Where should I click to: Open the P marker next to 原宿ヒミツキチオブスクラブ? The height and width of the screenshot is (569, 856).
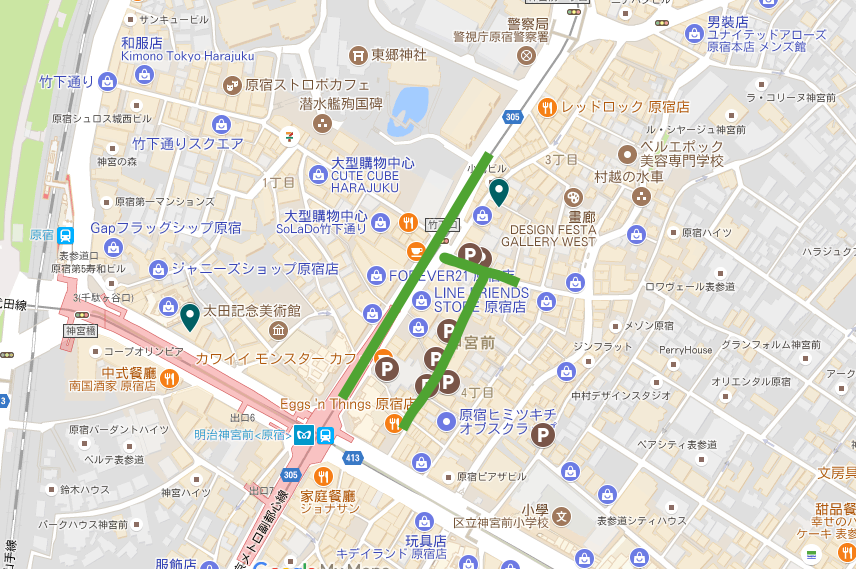click(x=543, y=434)
